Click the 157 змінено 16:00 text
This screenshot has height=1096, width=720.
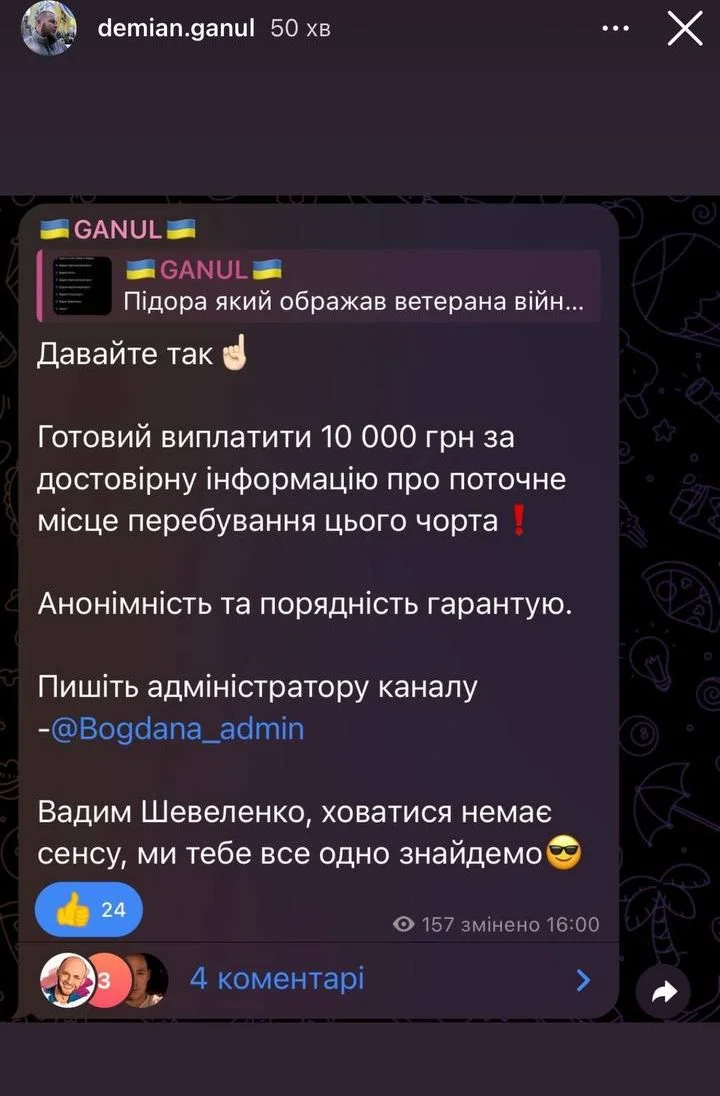point(508,924)
